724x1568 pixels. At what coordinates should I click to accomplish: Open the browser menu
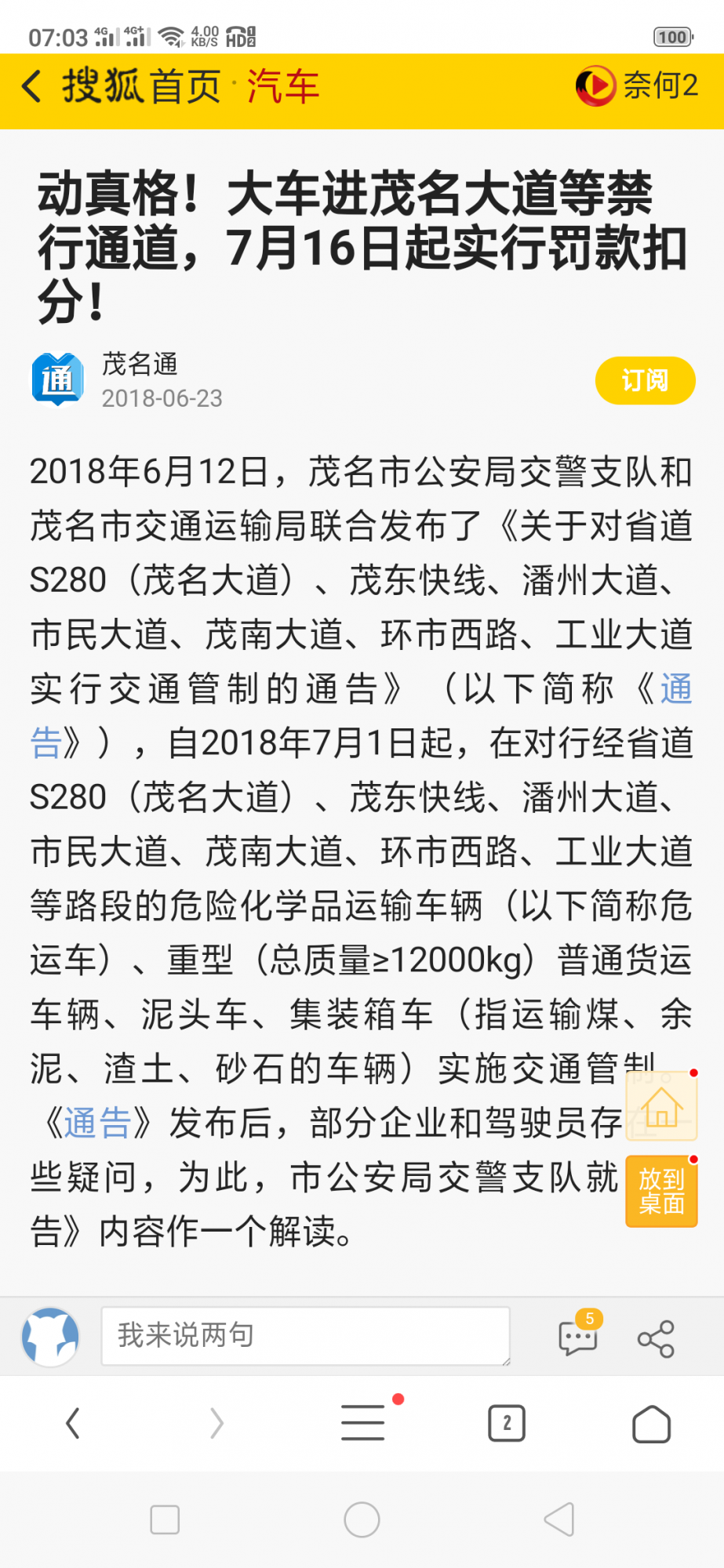(362, 1423)
